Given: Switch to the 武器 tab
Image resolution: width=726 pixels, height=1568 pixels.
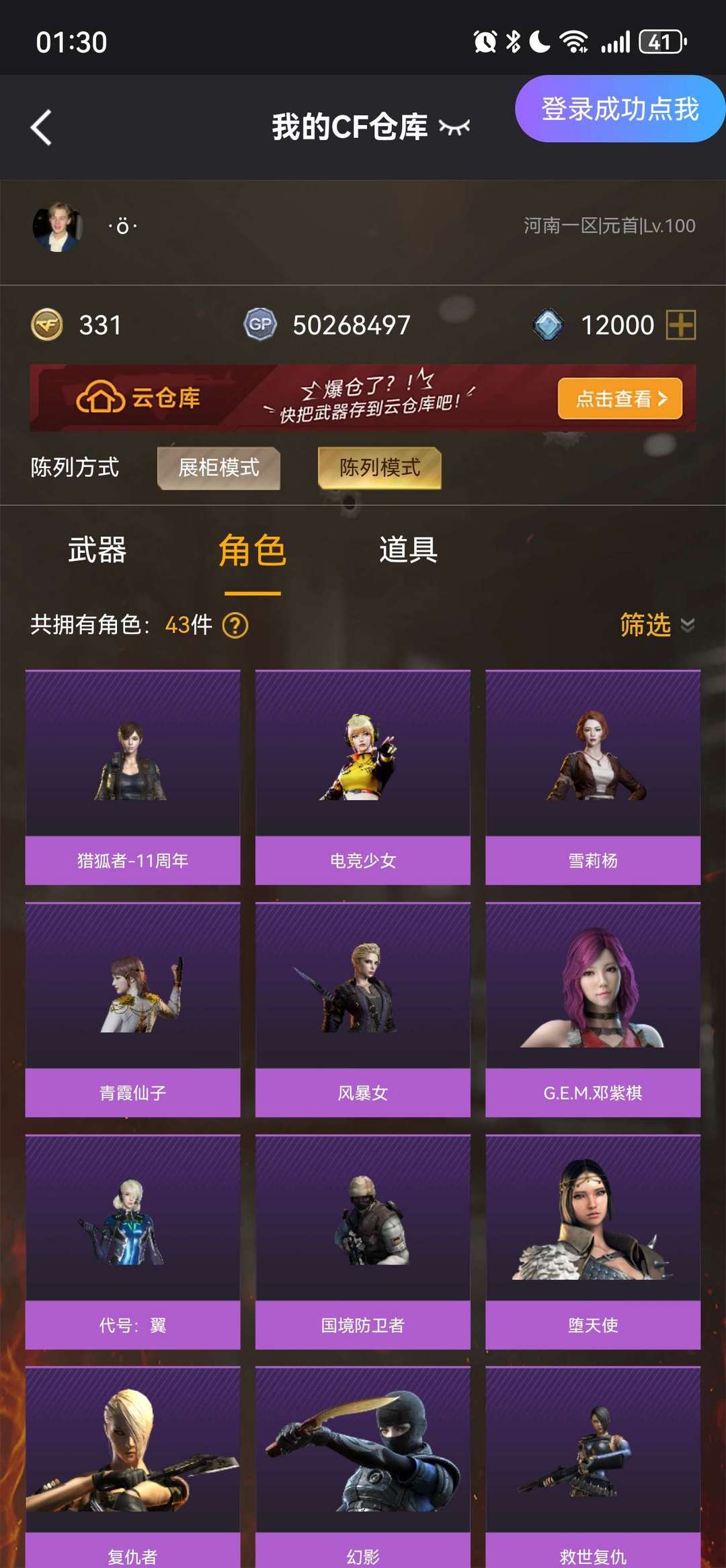Looking at the screenshot, I should coord(97,550).
